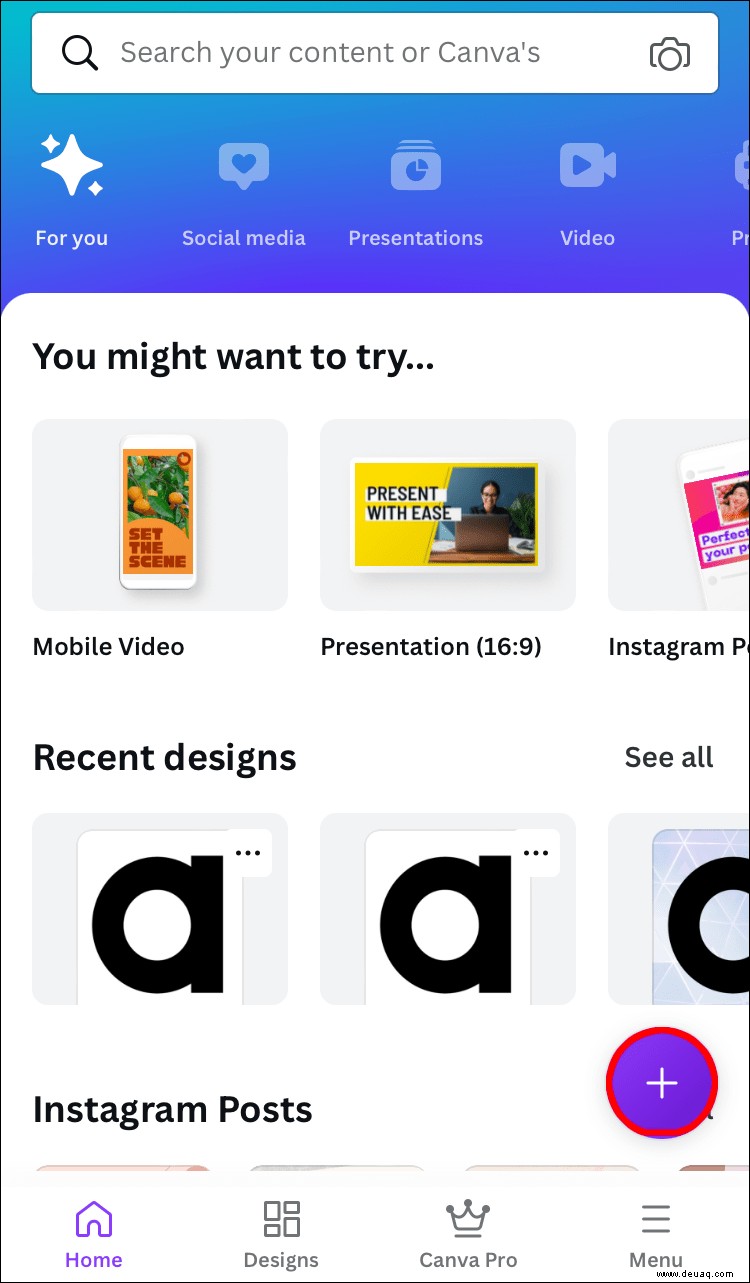The image size is (750, 1283).
Task: Create a new design with the plus button
Action: [x=661, y=1083]
